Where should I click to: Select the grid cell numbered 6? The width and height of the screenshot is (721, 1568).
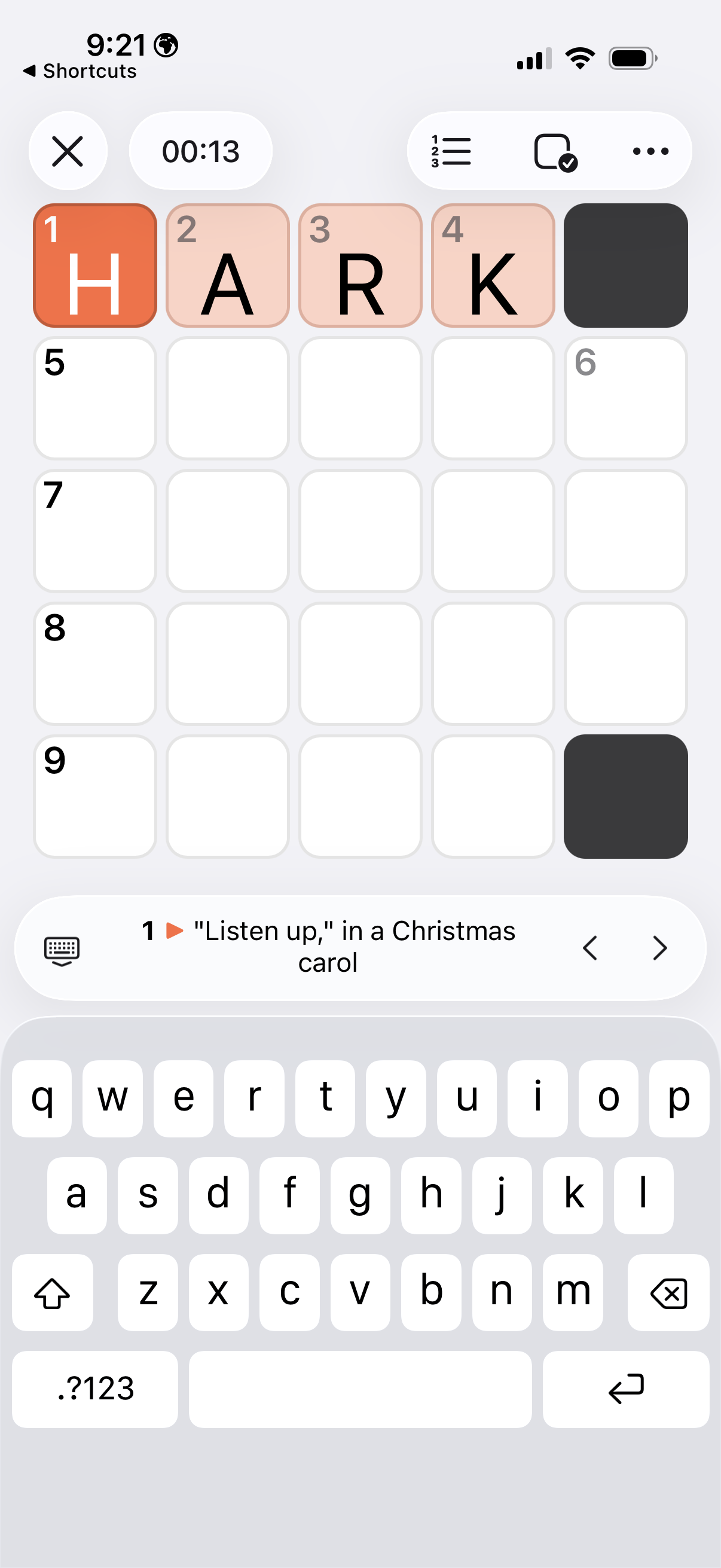(x=625, y=398)
